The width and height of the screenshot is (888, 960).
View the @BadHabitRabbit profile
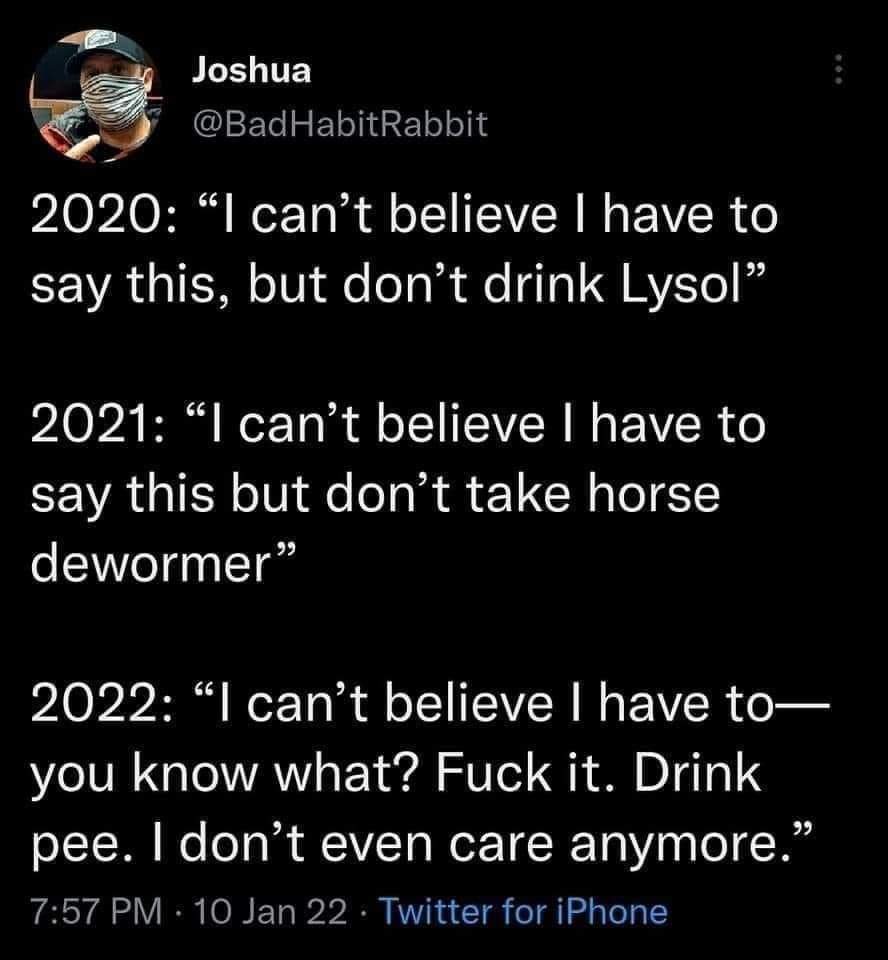click(x=339, y=124)
